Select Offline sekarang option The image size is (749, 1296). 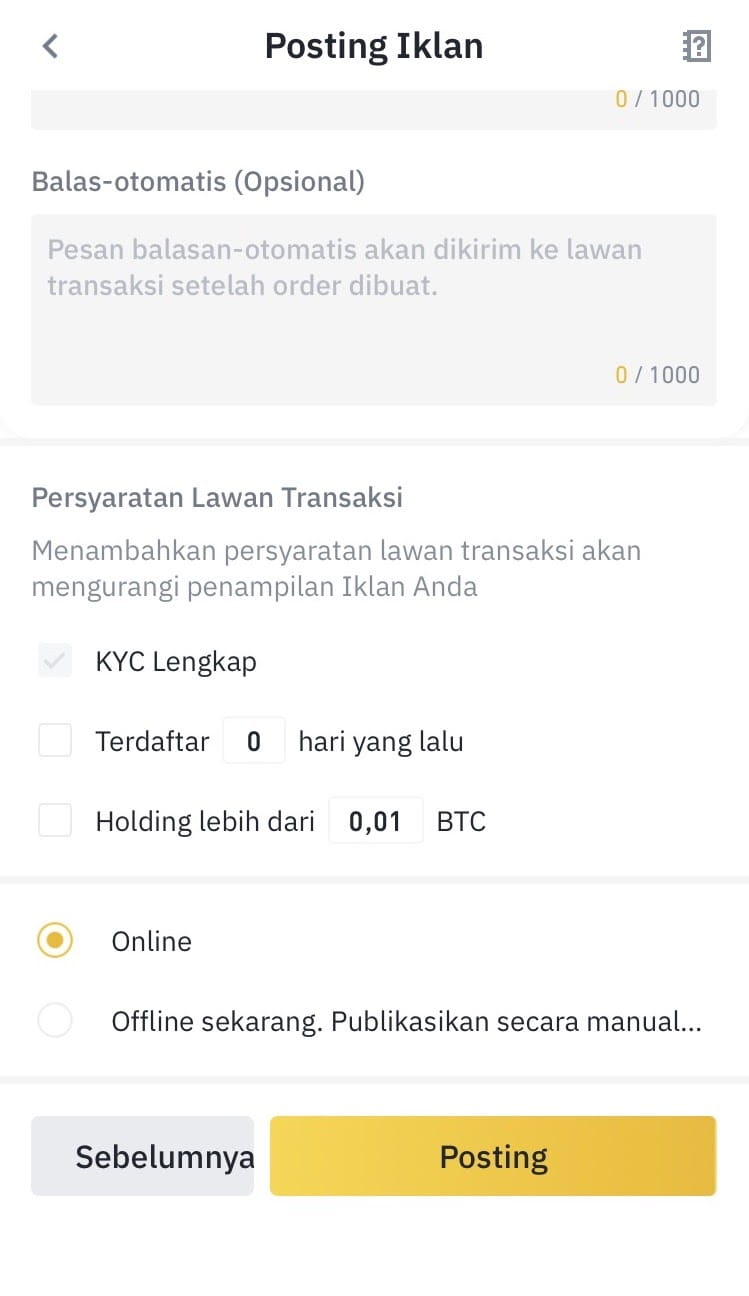55,1021
